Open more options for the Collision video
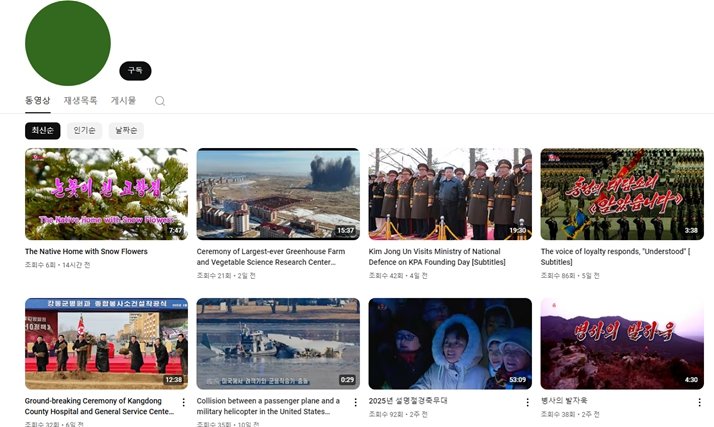This screenshot has width=714, height=427. tap(355, 402)
